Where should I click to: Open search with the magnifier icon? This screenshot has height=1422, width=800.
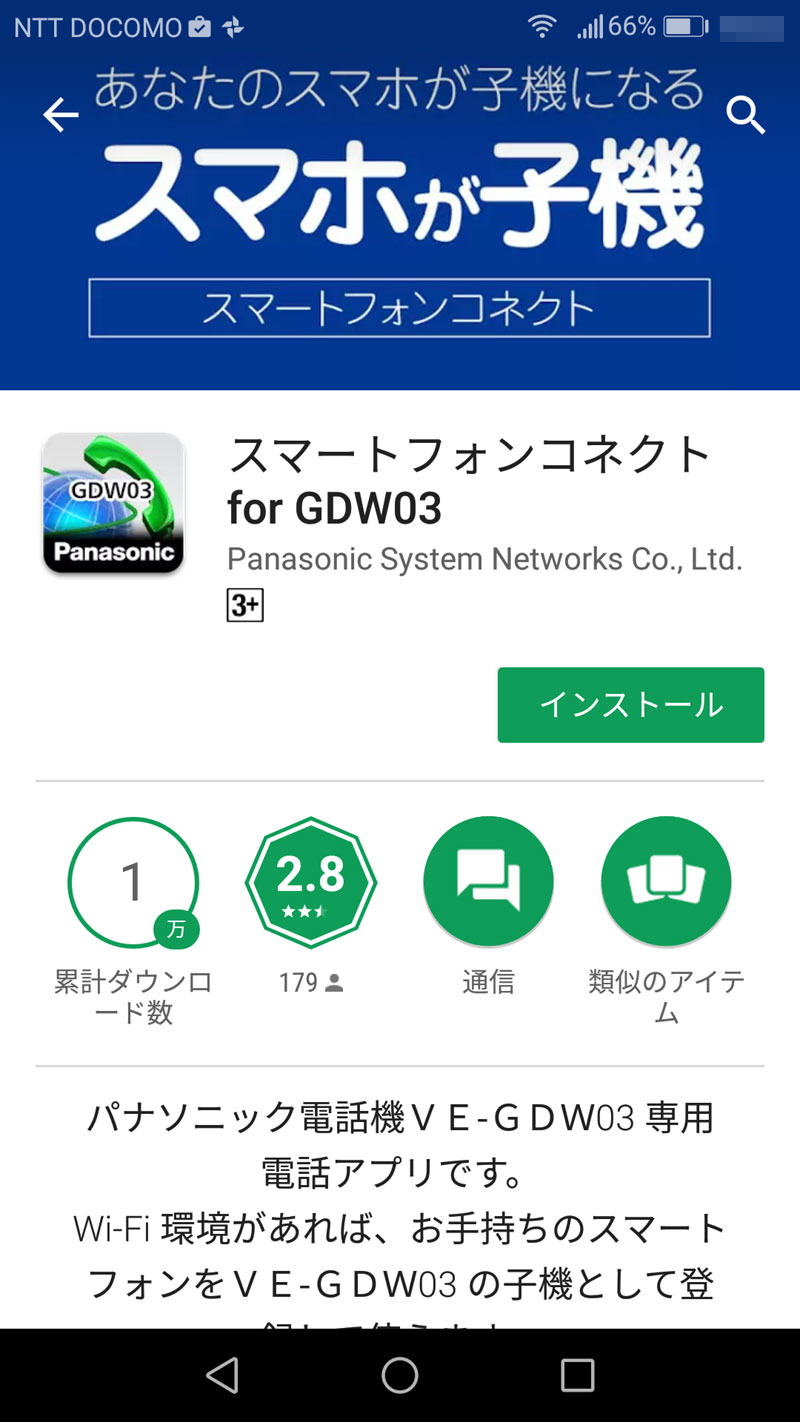(745, 116)
